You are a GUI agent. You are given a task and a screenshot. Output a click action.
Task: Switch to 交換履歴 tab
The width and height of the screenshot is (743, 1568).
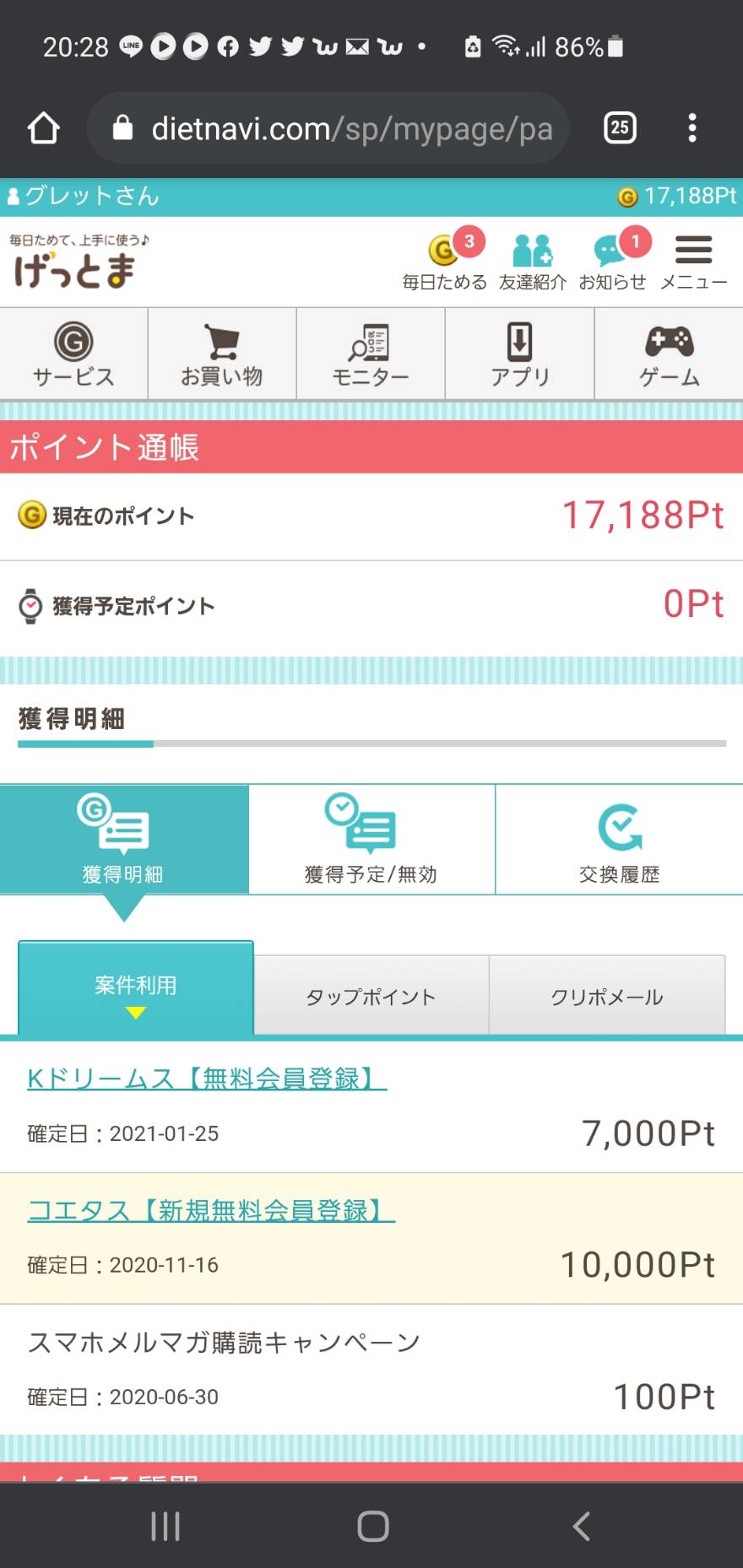pos(620,840)
